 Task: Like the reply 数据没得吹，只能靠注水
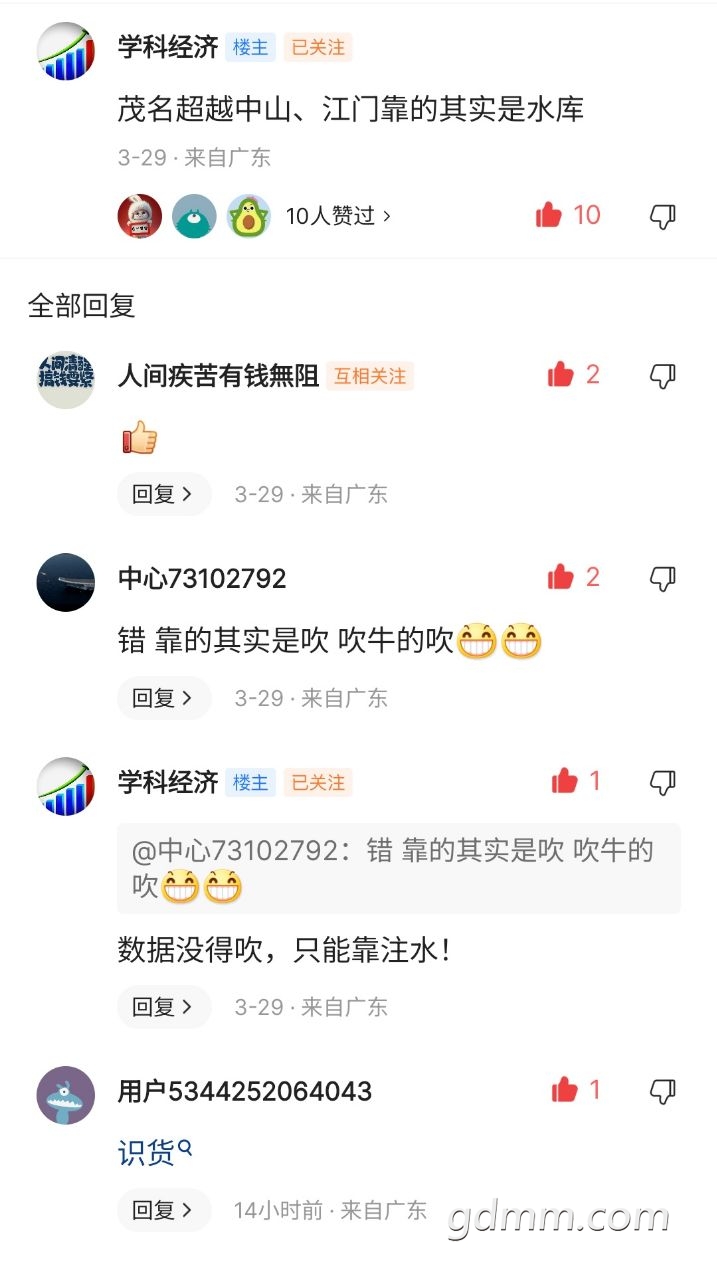(576, 781)
